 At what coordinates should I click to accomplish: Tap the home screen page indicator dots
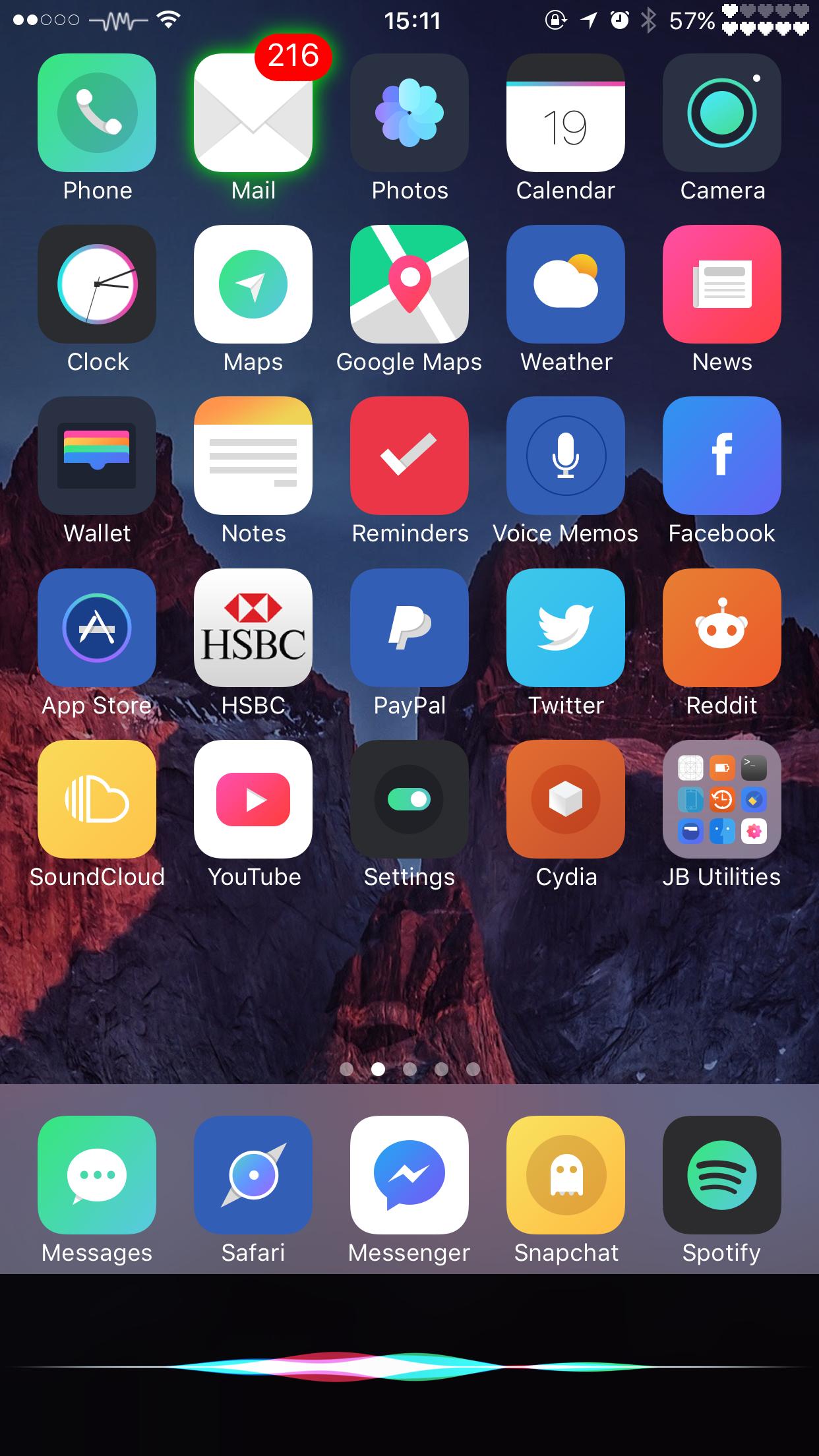click(409, 1069)
